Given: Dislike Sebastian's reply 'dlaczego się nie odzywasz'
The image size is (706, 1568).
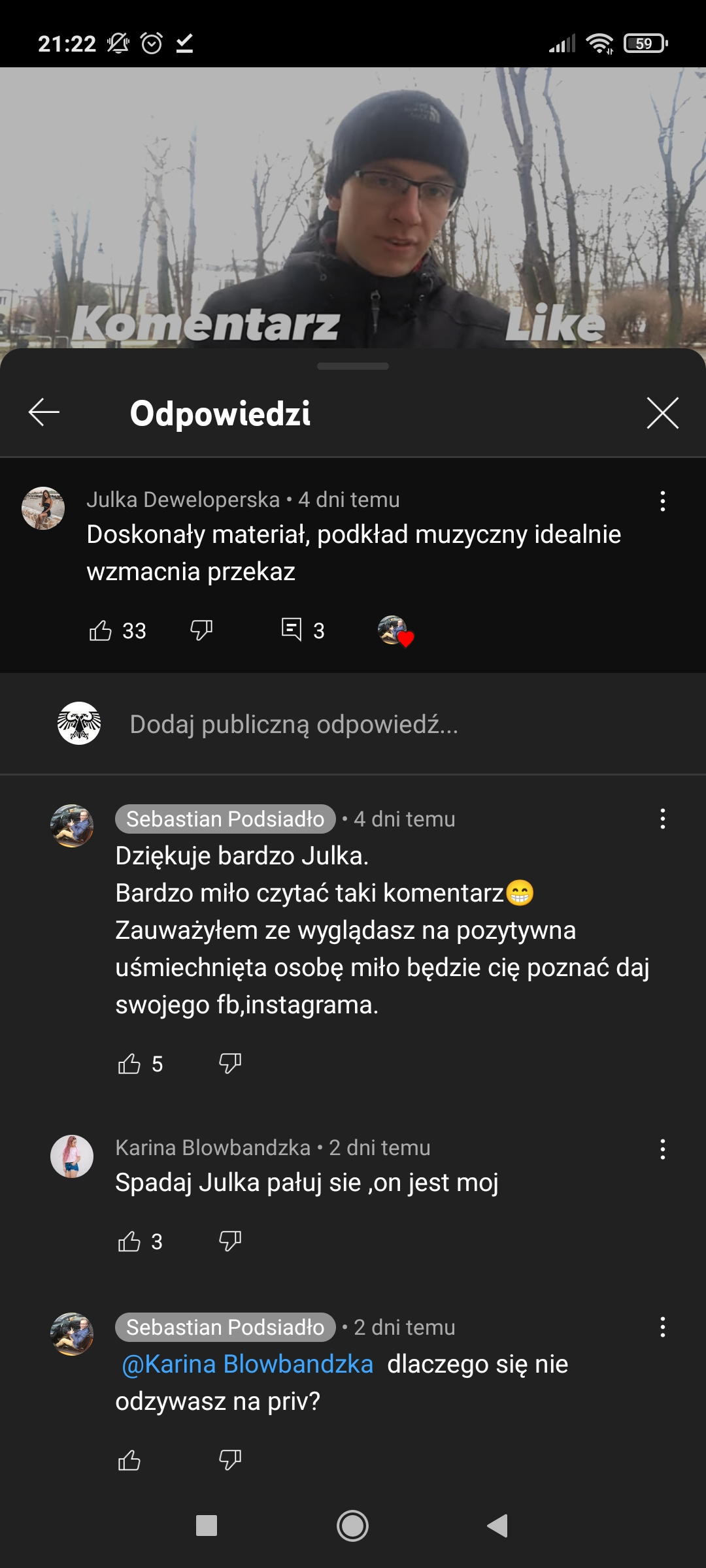Looking at the screenshot, I should tap(230, 1460).
